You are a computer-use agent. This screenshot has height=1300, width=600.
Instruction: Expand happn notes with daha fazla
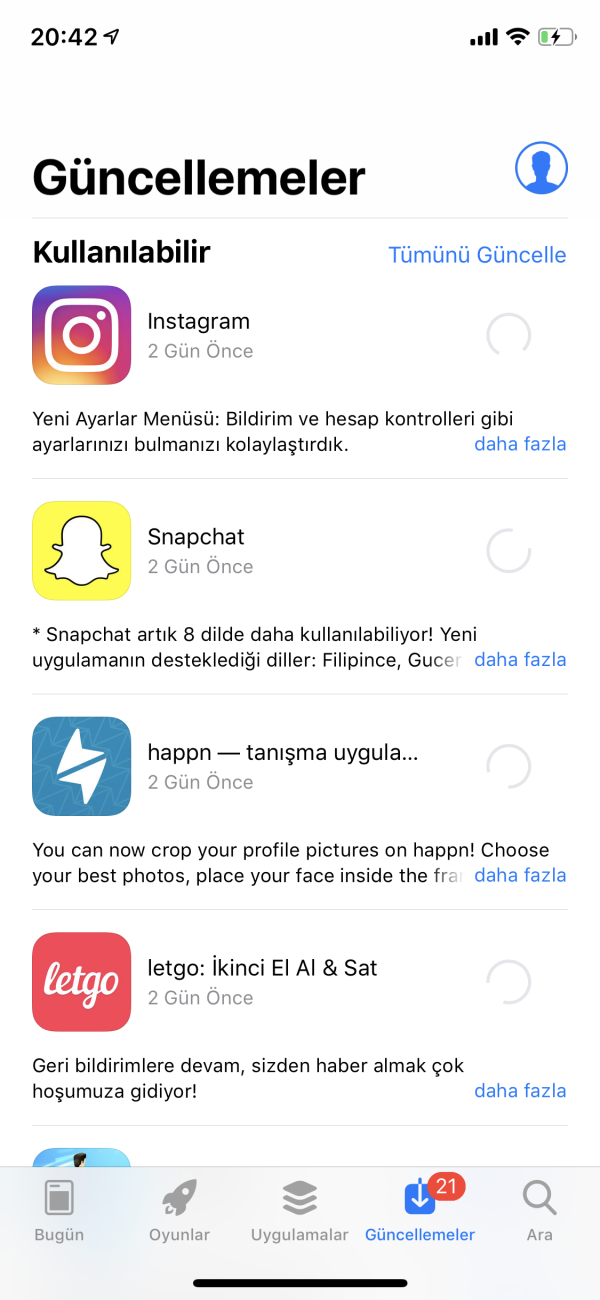pyautogui.click(x=520, y=875)
